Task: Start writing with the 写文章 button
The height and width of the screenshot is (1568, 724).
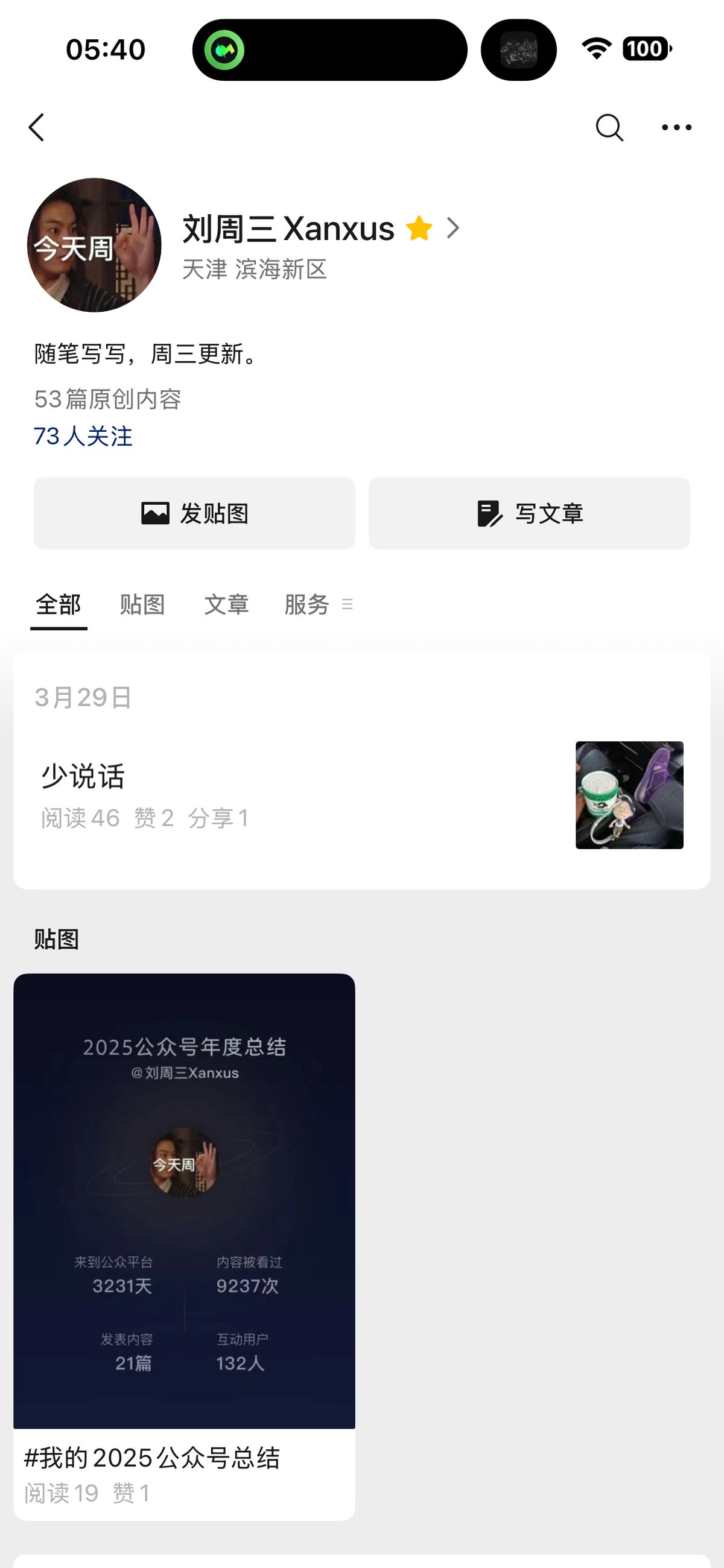Action: coord(529,513)
